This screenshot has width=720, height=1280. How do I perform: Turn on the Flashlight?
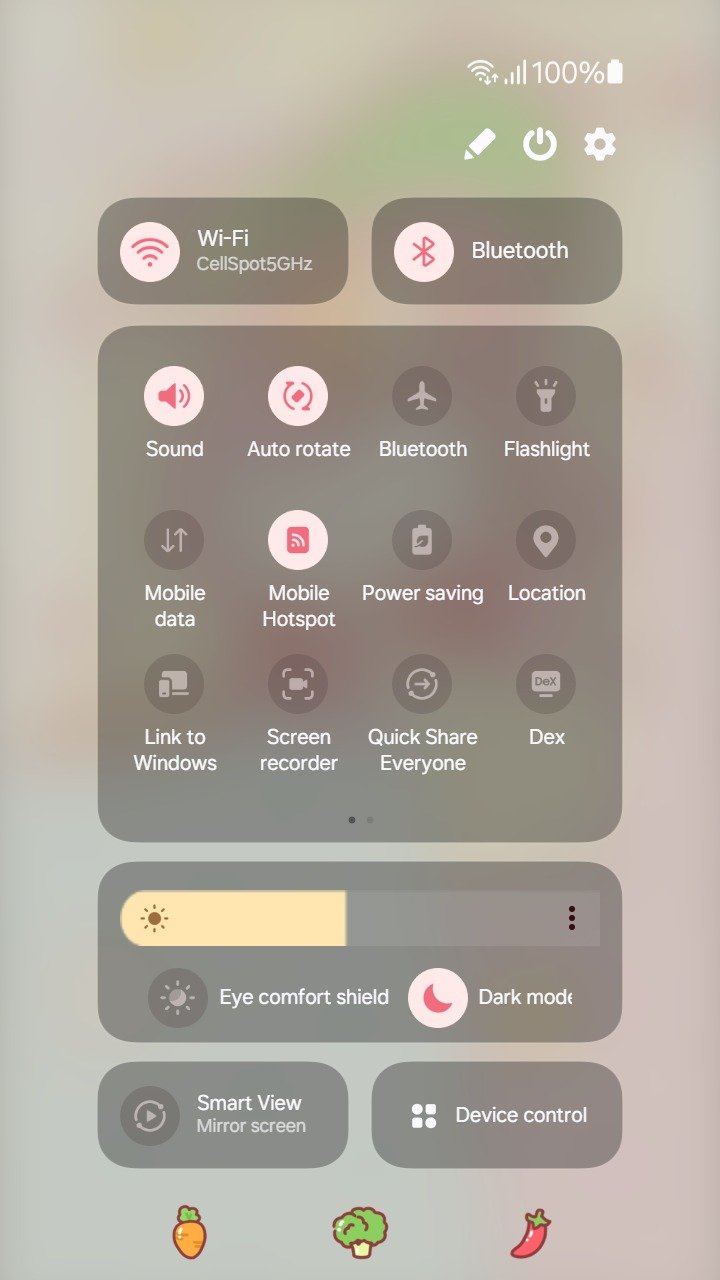click(x=546, y=396)
